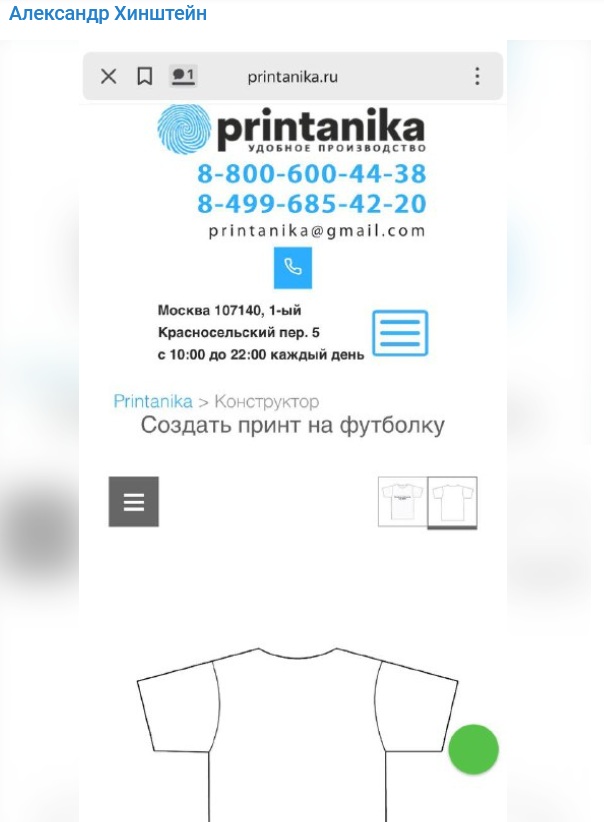
Task: Open Александр Хинштейн channel name link
Action: [x=108, y=15]
